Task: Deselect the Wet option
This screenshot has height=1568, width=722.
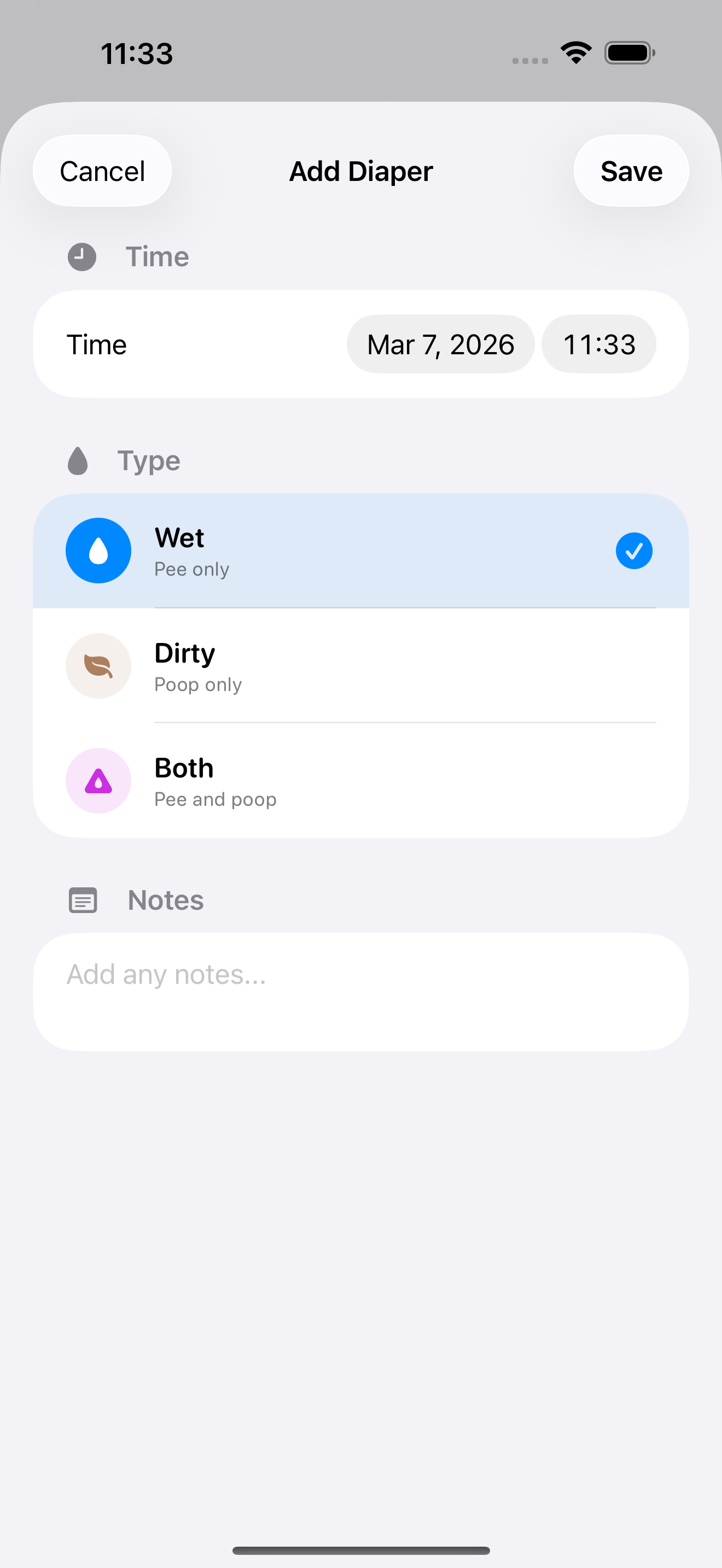Action: 361,550
